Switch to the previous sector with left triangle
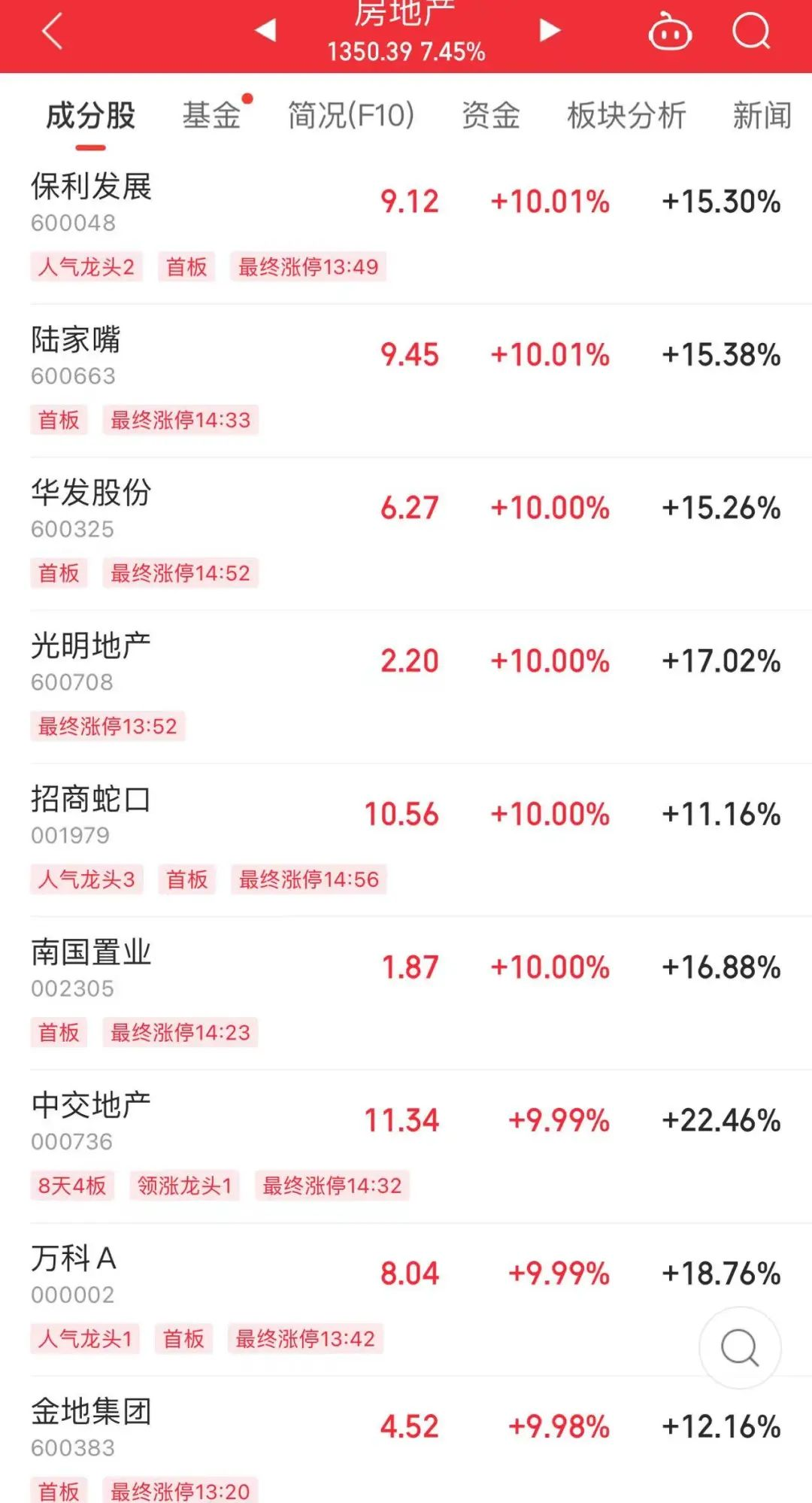 [265, 31]
